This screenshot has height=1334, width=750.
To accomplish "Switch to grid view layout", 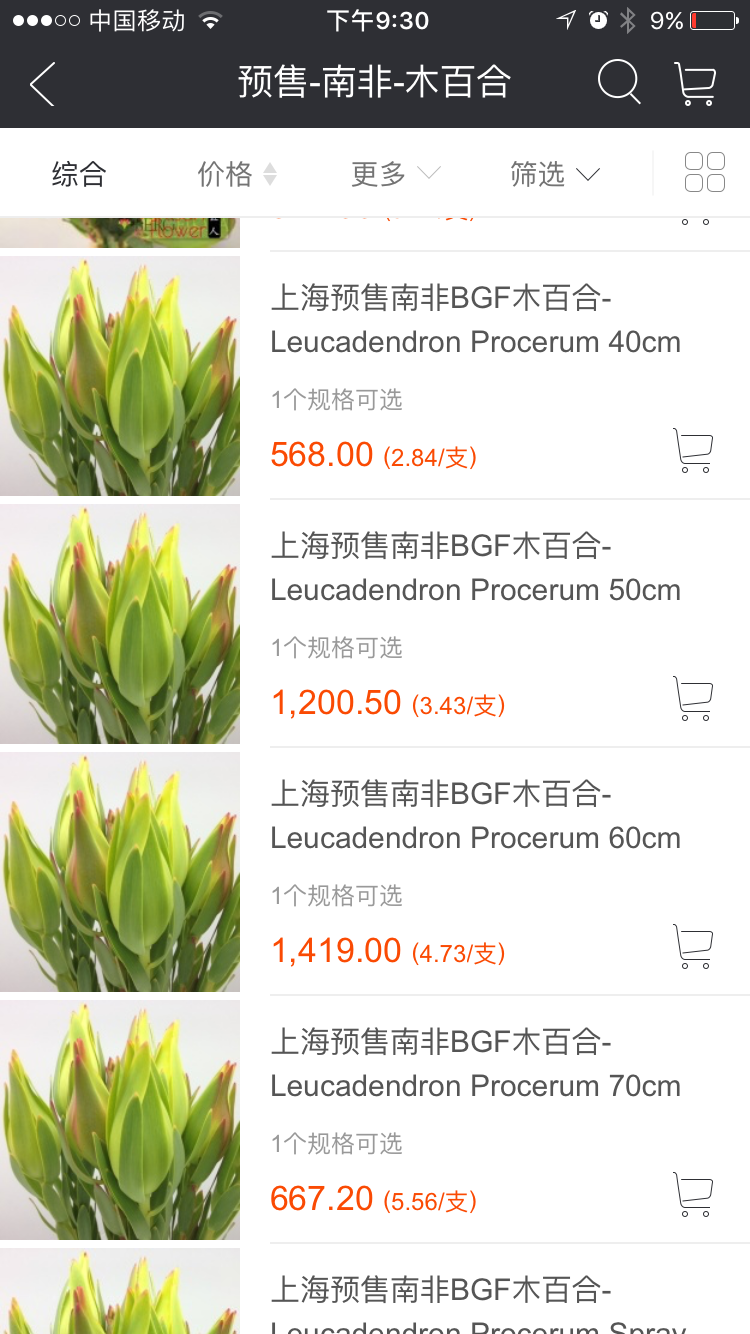I will click(x=704, y=172).
